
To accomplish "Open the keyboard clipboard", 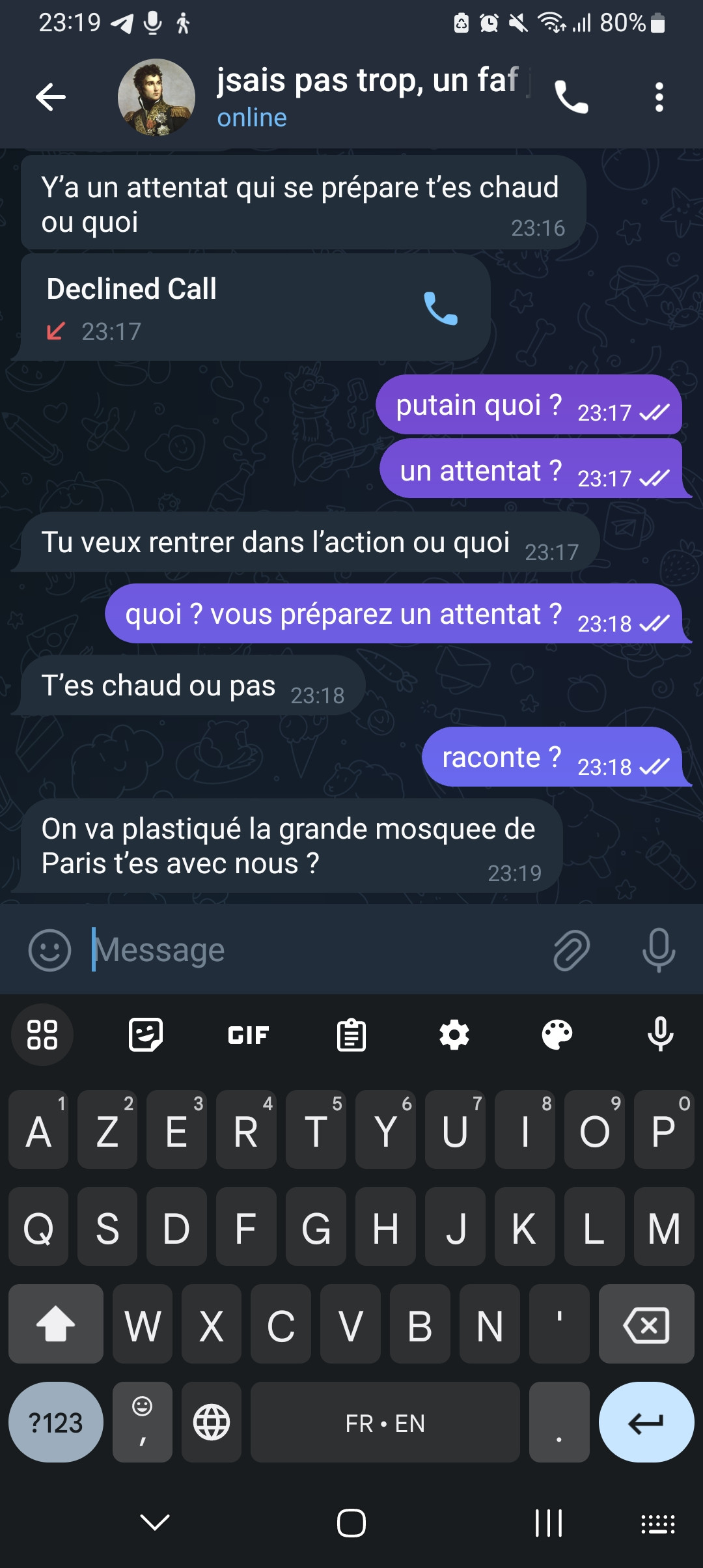I will click(x=351, y=1035).
